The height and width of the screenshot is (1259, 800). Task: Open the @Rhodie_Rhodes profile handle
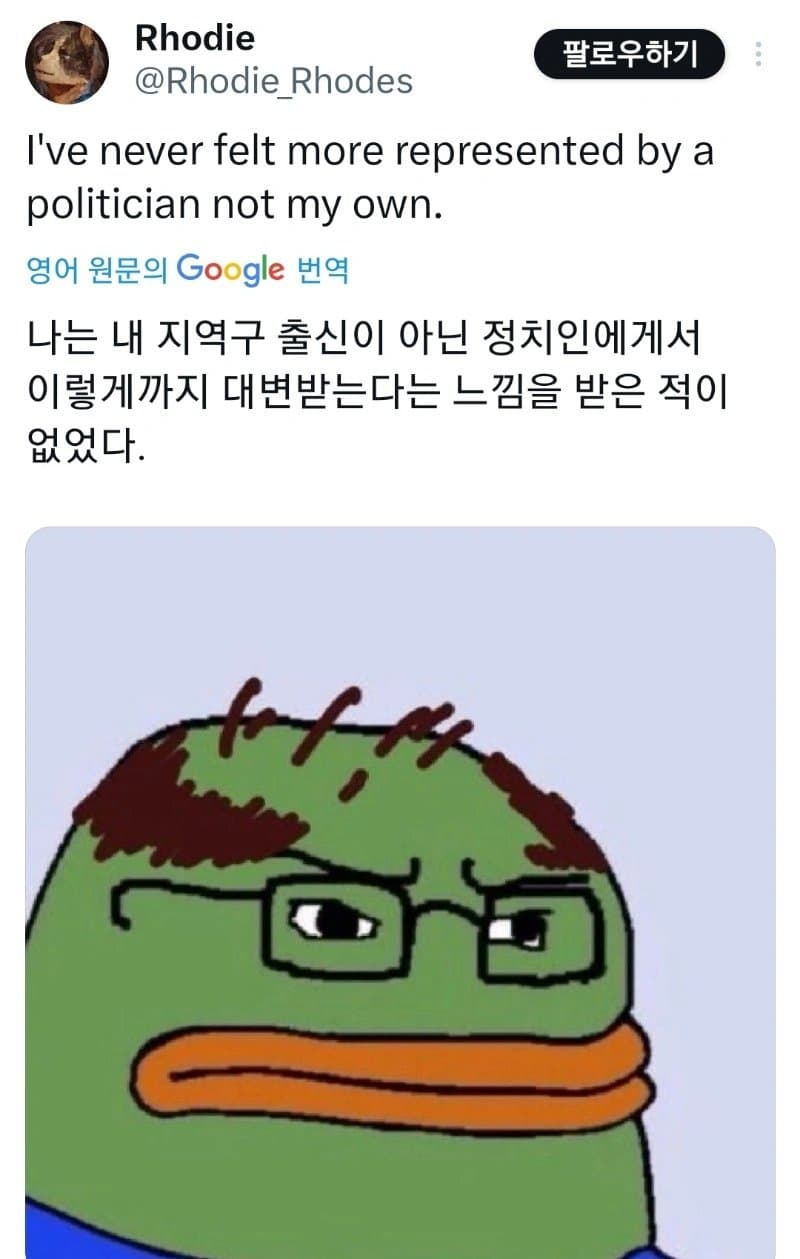[x=273, y=81]
